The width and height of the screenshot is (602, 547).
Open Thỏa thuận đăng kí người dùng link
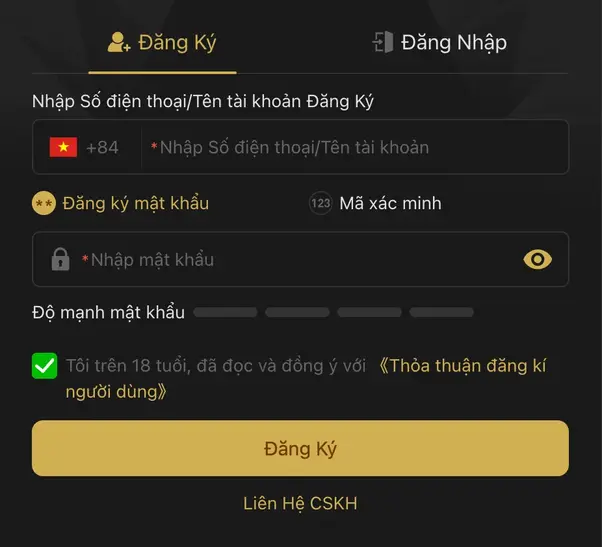(x=462, y=366)
